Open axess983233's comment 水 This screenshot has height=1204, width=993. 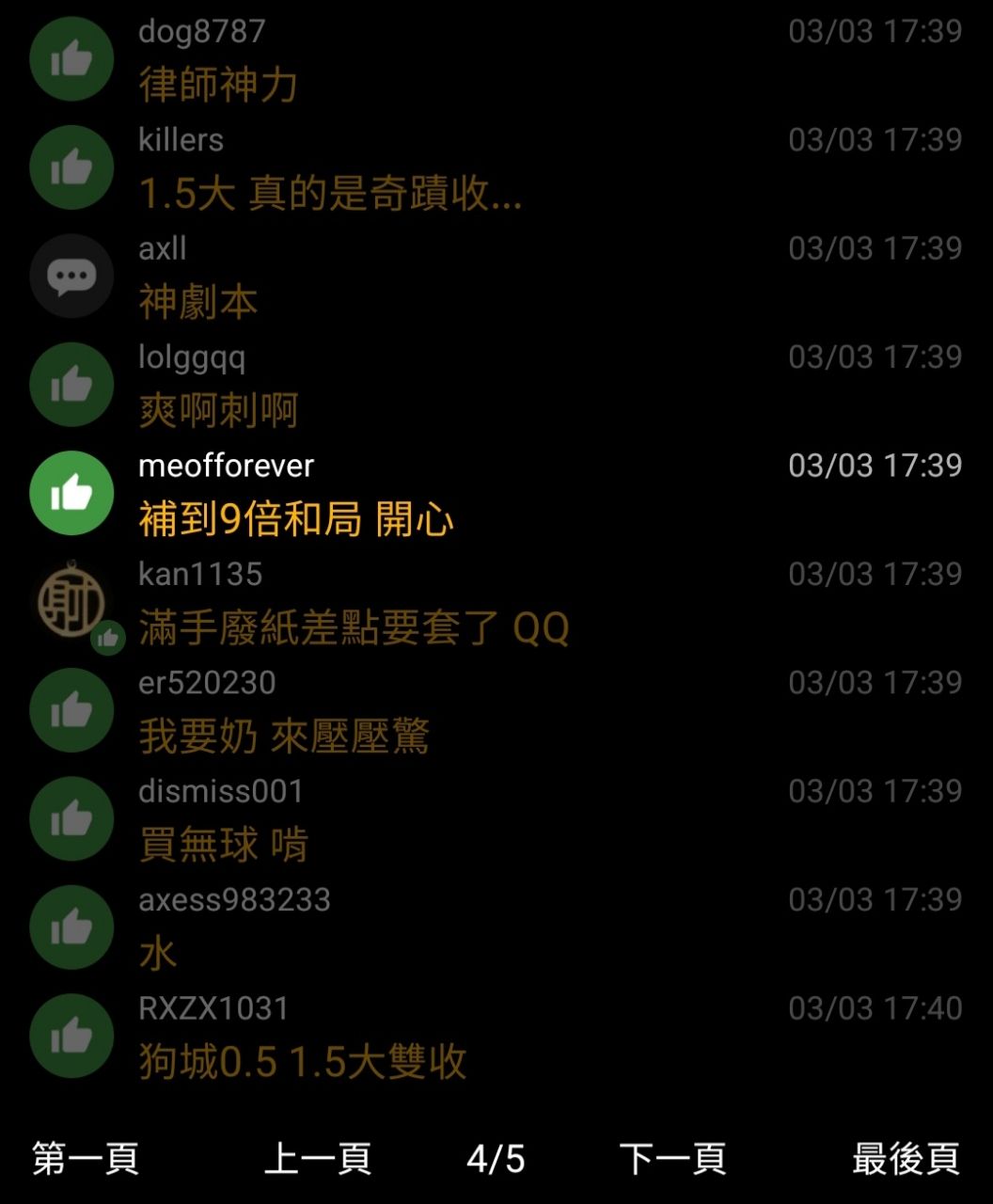158,954
